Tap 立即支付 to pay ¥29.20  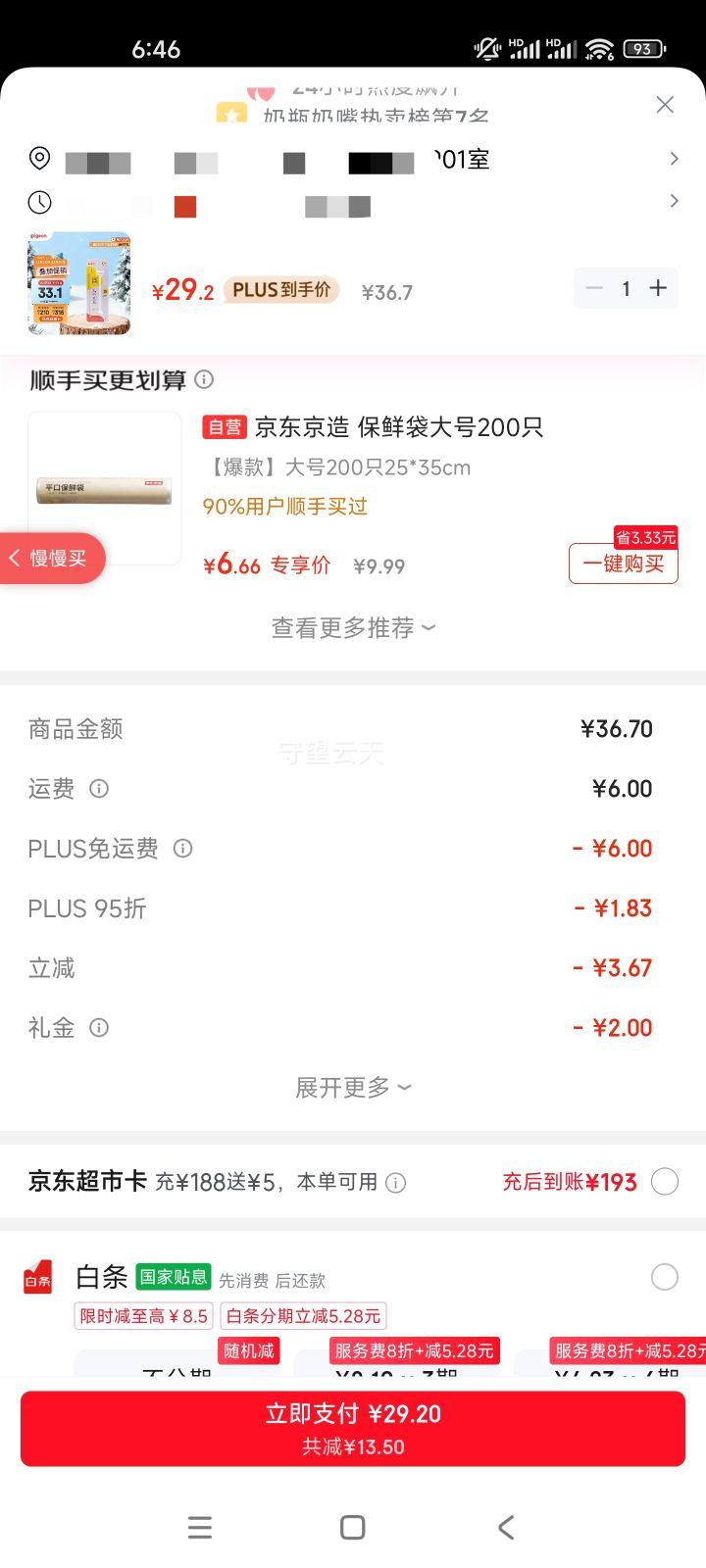353,1428
